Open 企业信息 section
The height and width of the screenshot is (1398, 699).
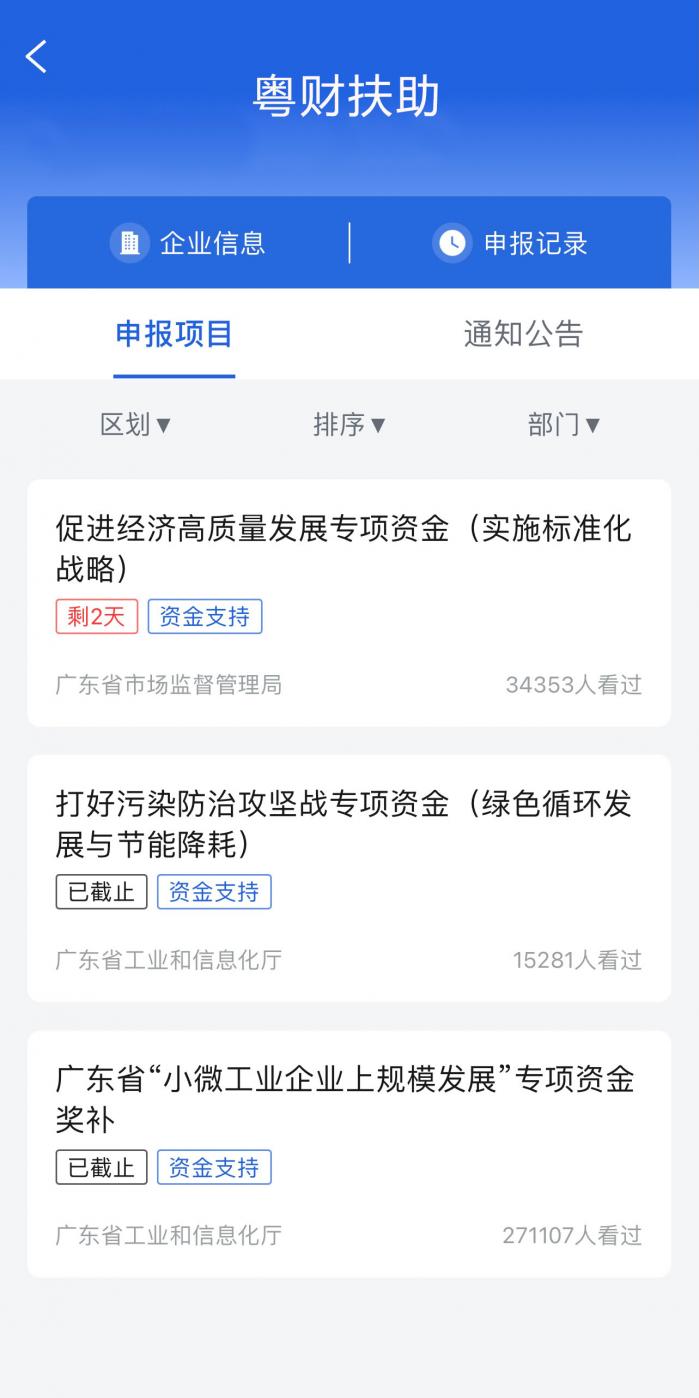188,243
